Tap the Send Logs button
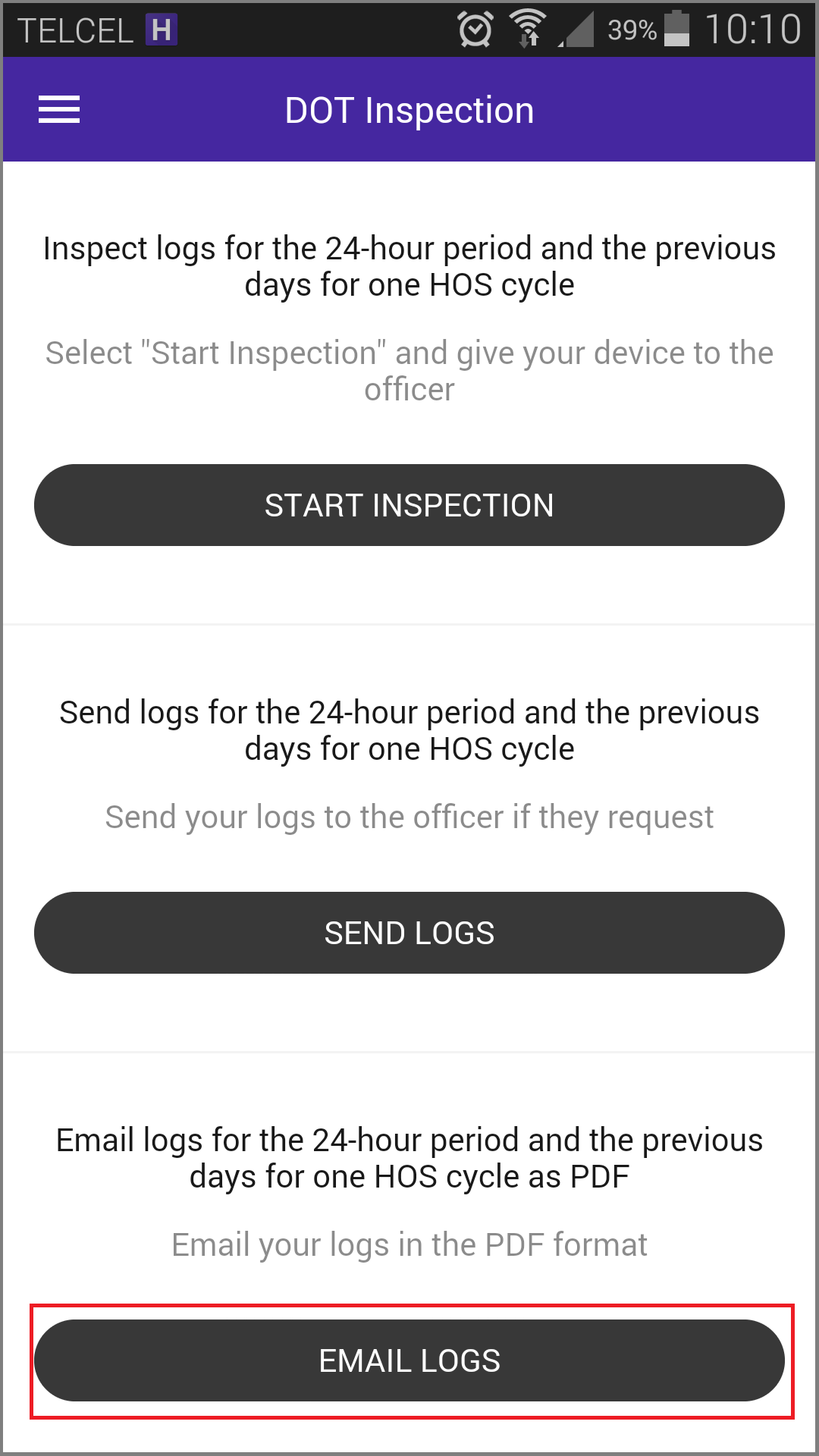The image size is (819, 1456). click(409, 933)
